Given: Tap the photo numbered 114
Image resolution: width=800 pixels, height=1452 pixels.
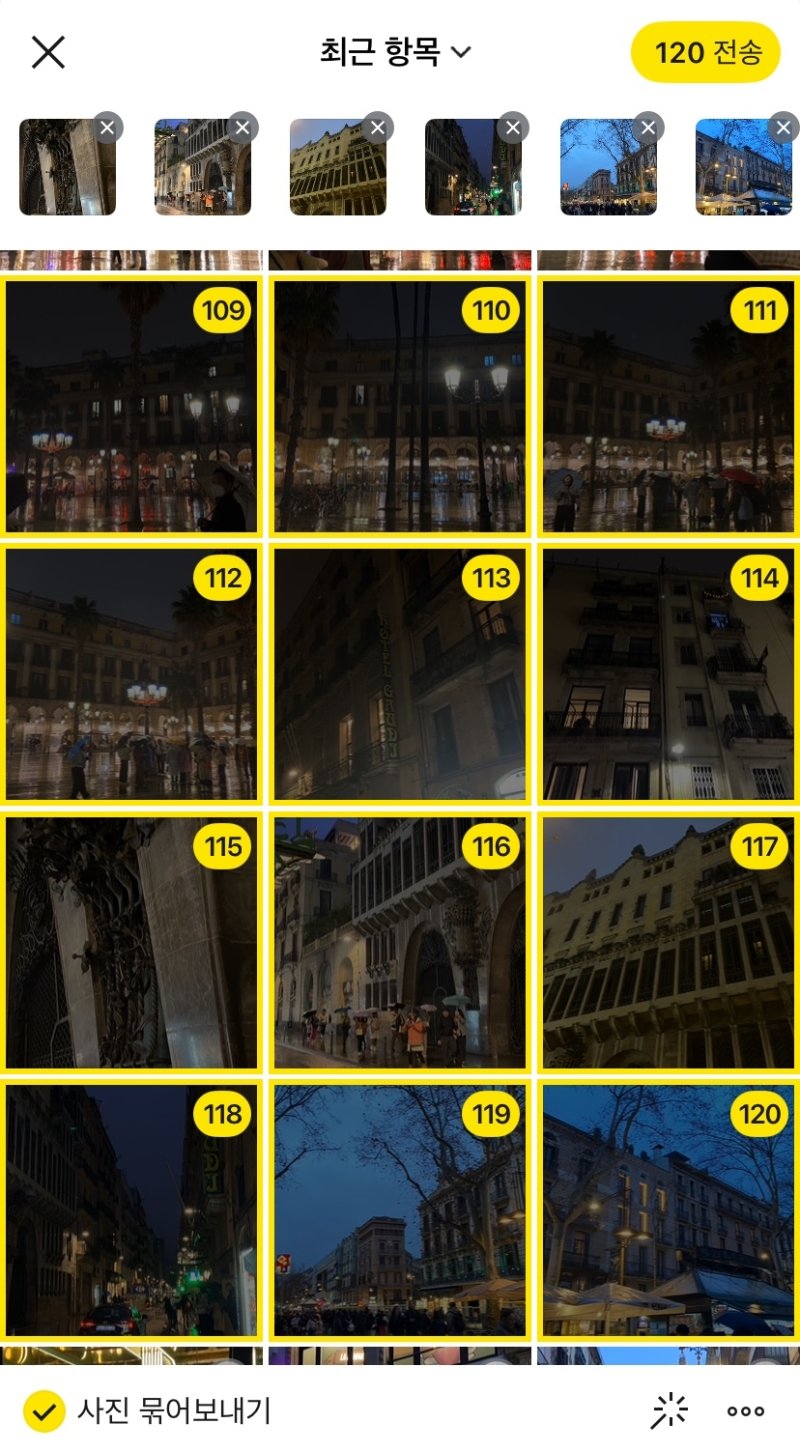Looking at the screenshot, I should 668,674.
